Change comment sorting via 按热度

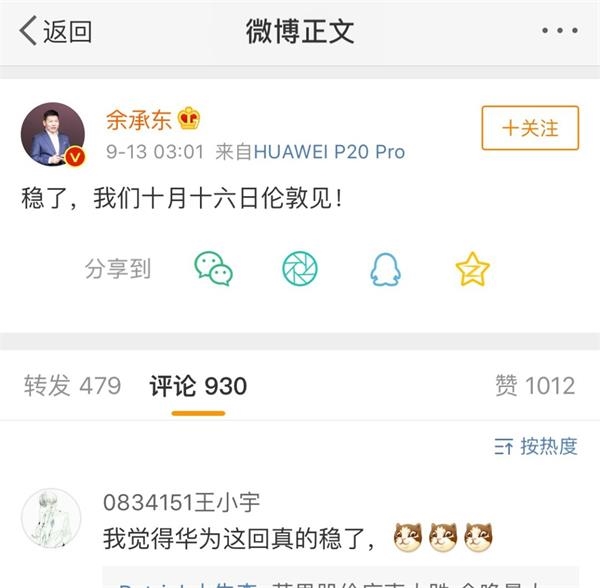tap(536, 447)
